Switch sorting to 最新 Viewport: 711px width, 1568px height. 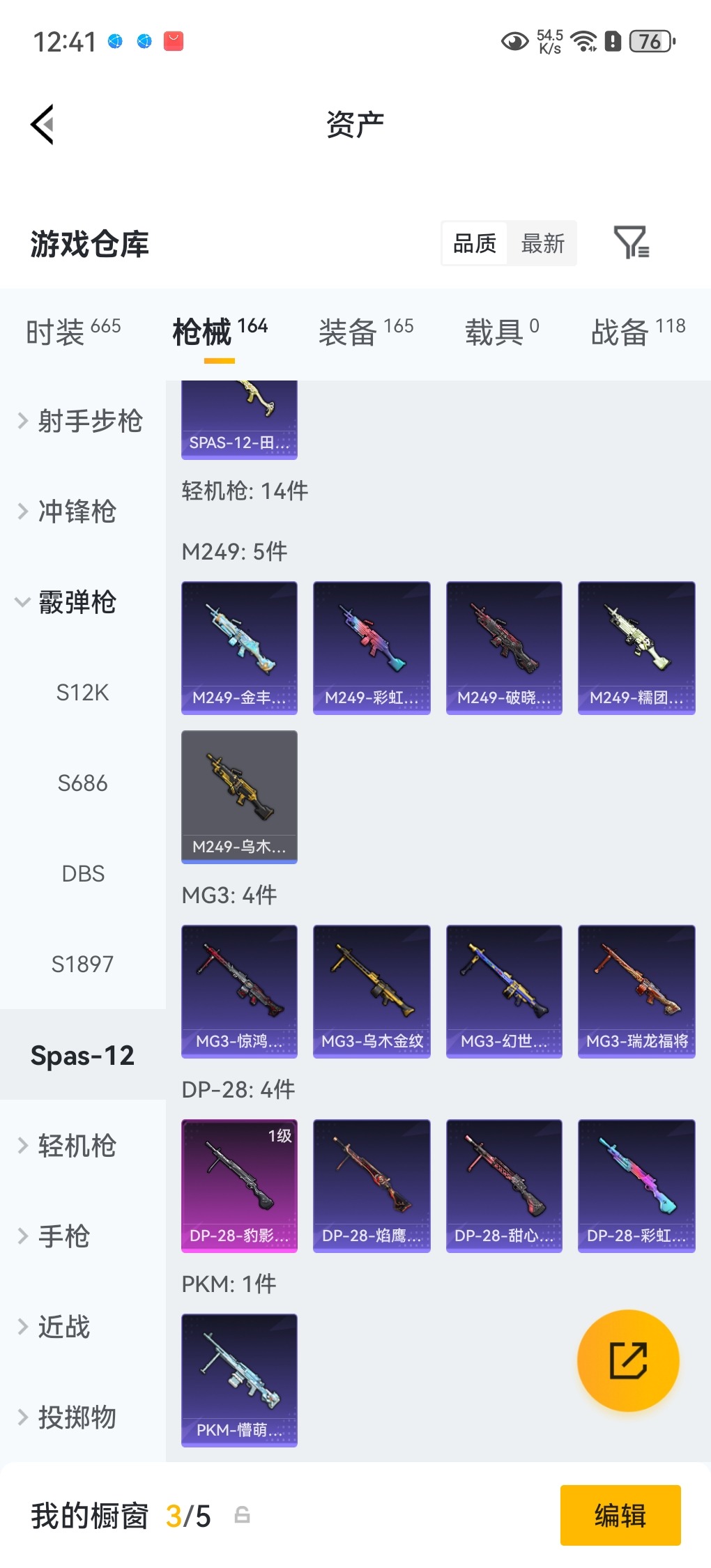pos(543,243)
